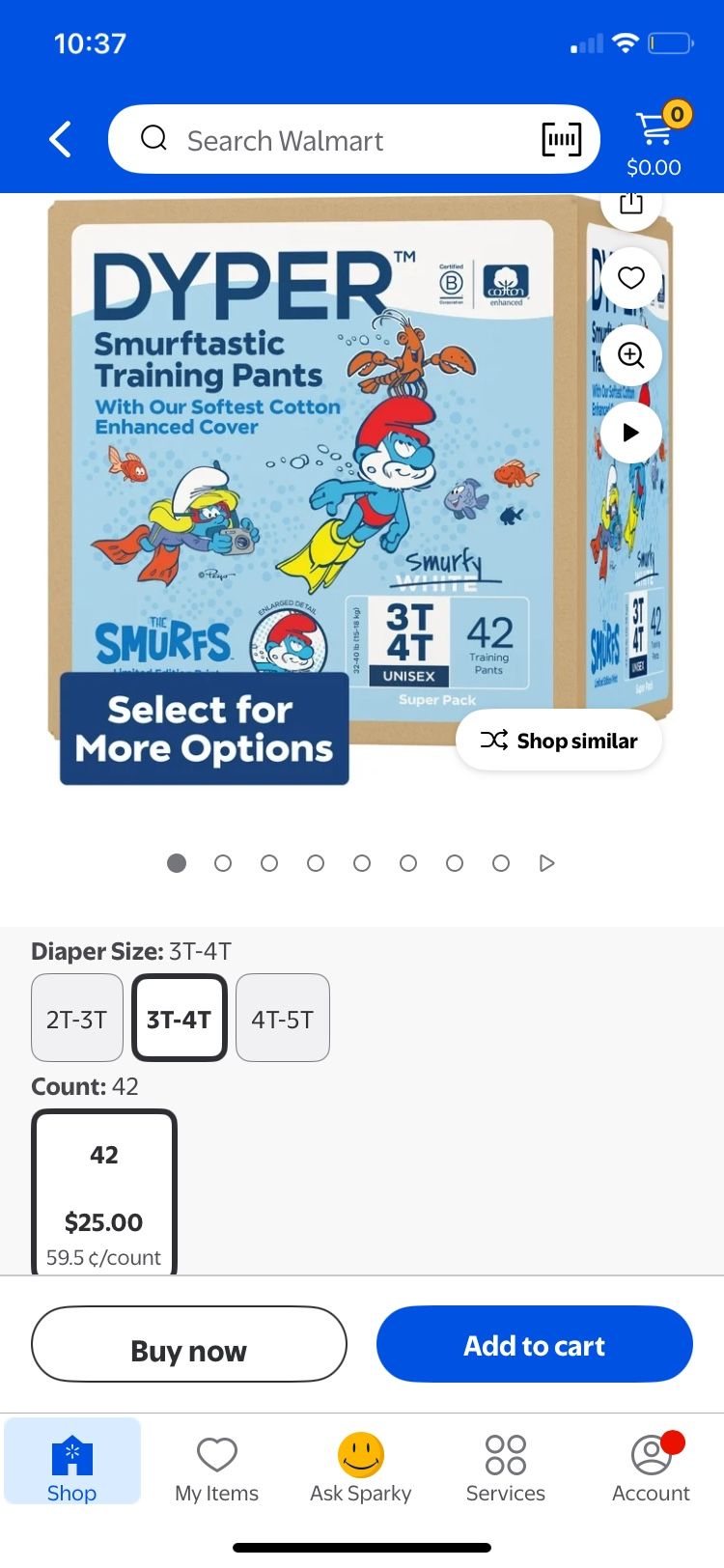Add the training pants to cart

pos(534,1344)
